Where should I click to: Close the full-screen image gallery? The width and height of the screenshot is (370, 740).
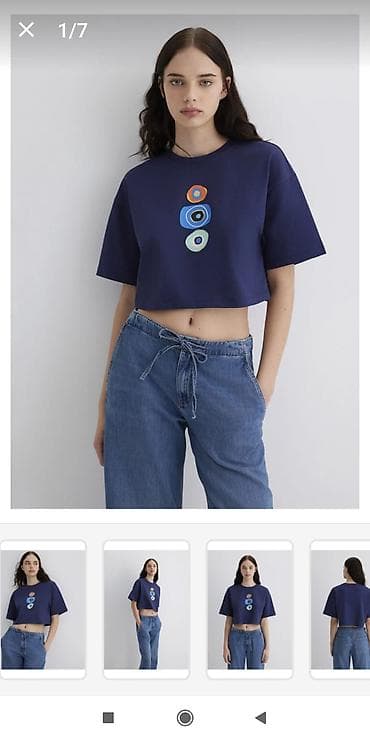26,30
